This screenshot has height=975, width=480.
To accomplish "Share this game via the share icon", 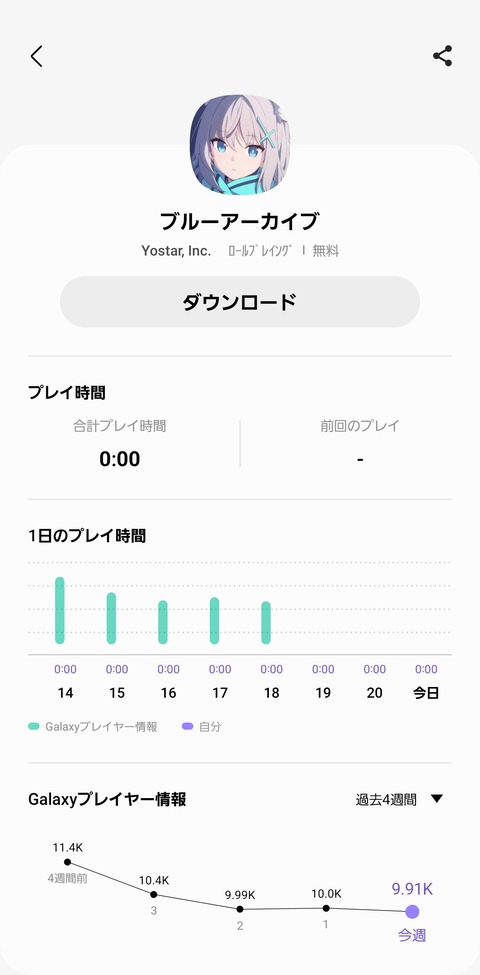I will click(442, 56).
